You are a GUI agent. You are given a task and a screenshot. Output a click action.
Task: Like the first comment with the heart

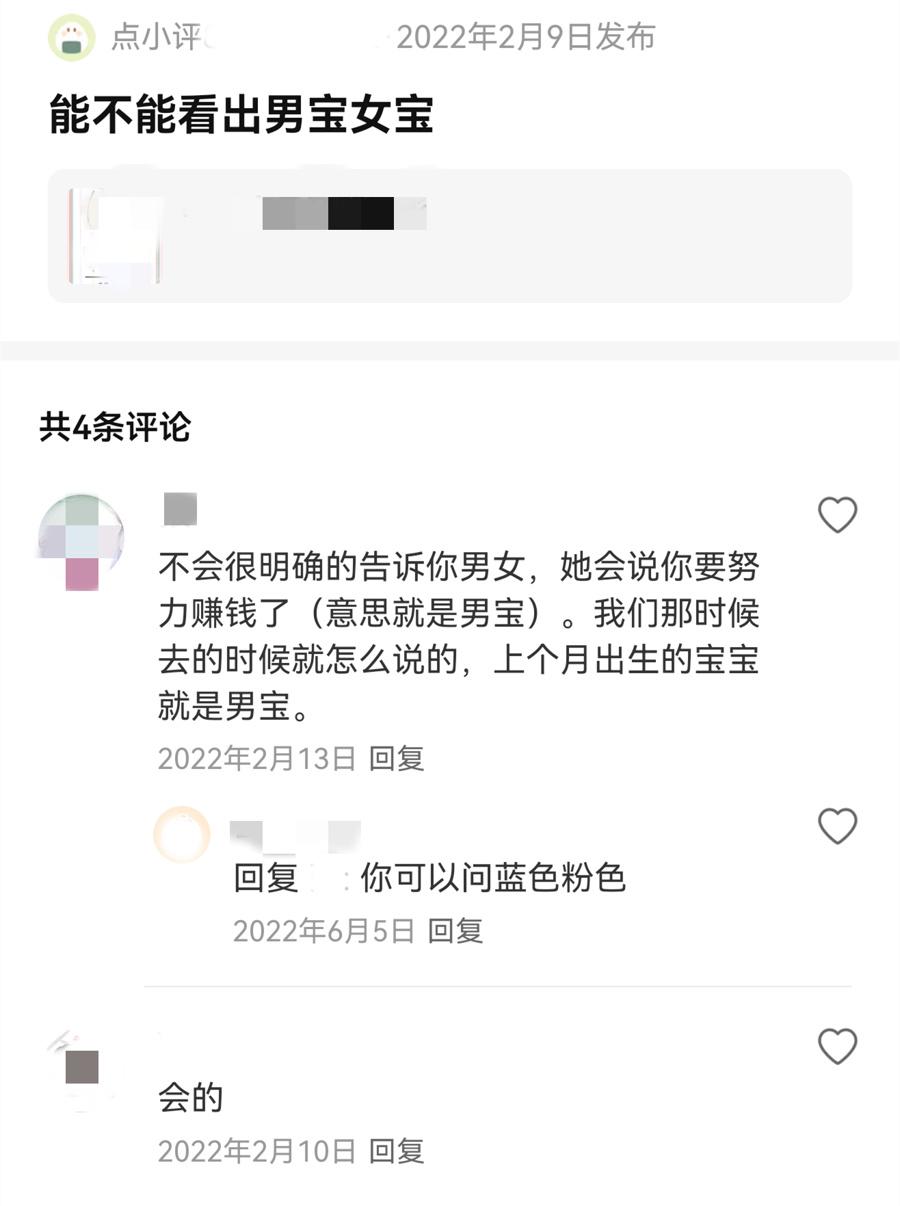(x=838, y=516)
